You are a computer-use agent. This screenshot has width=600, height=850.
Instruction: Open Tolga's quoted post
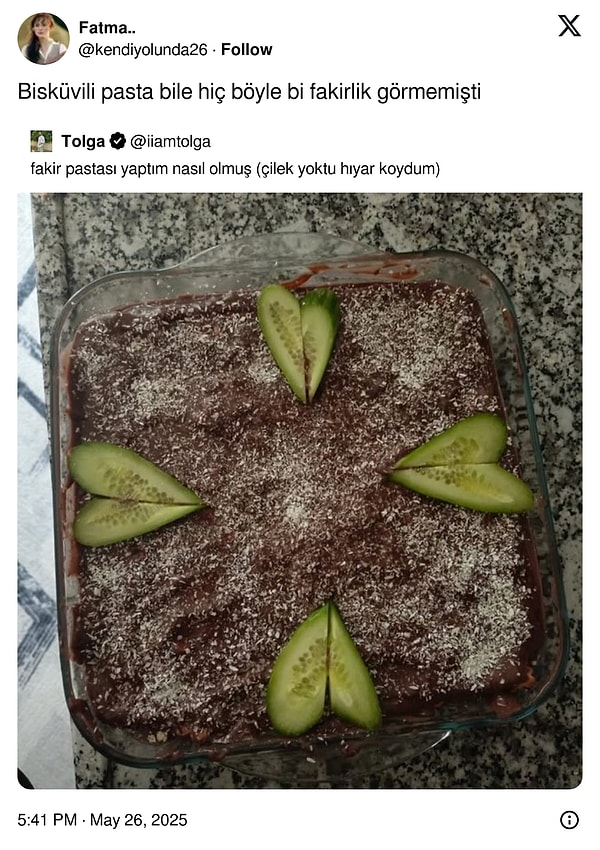pyautogui.click(x=235, y=169)
